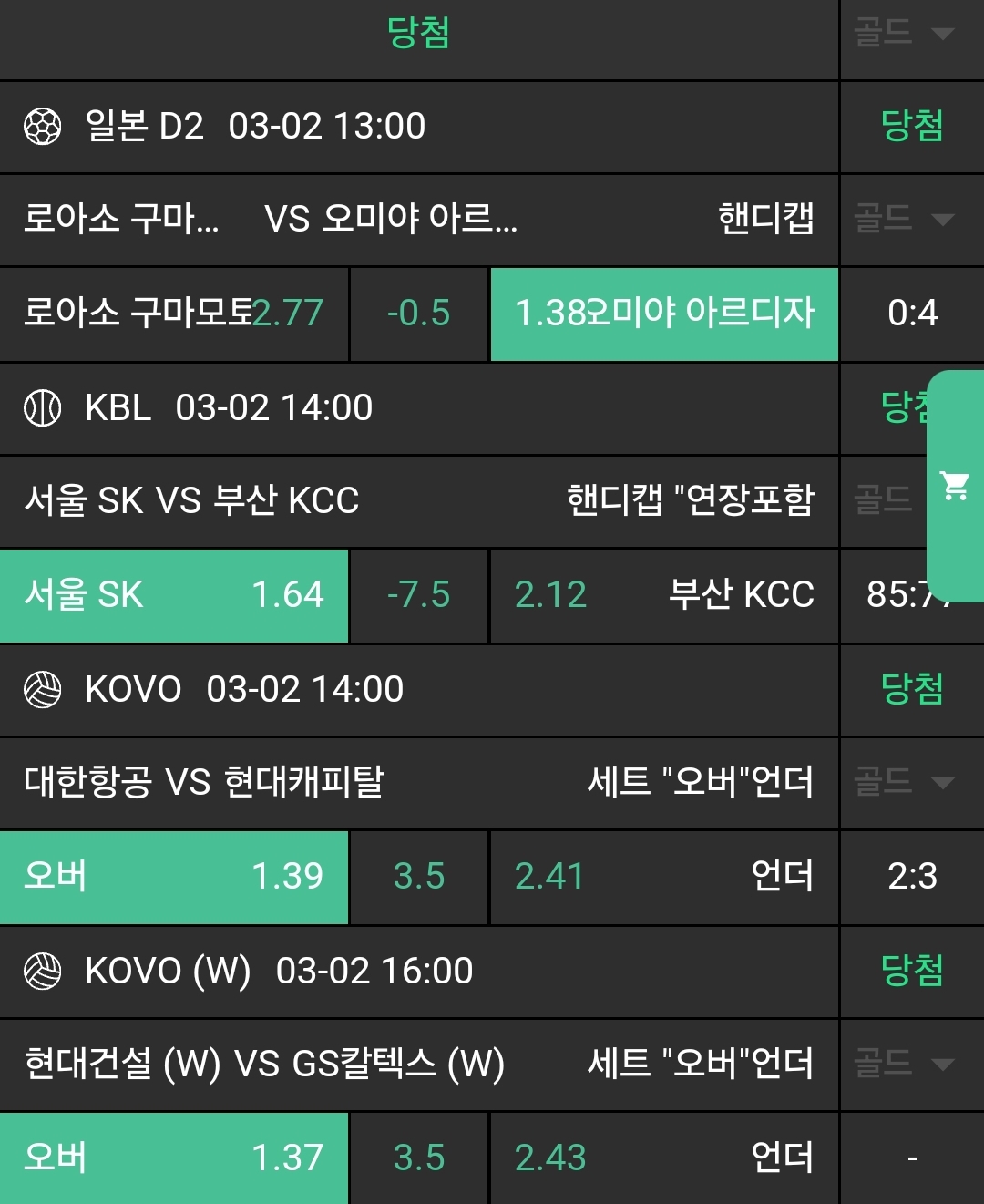The image size is (984, 1204).
Task: Pick 오버 1.37 for 현대건설 match
Action: pos(174,1158)
